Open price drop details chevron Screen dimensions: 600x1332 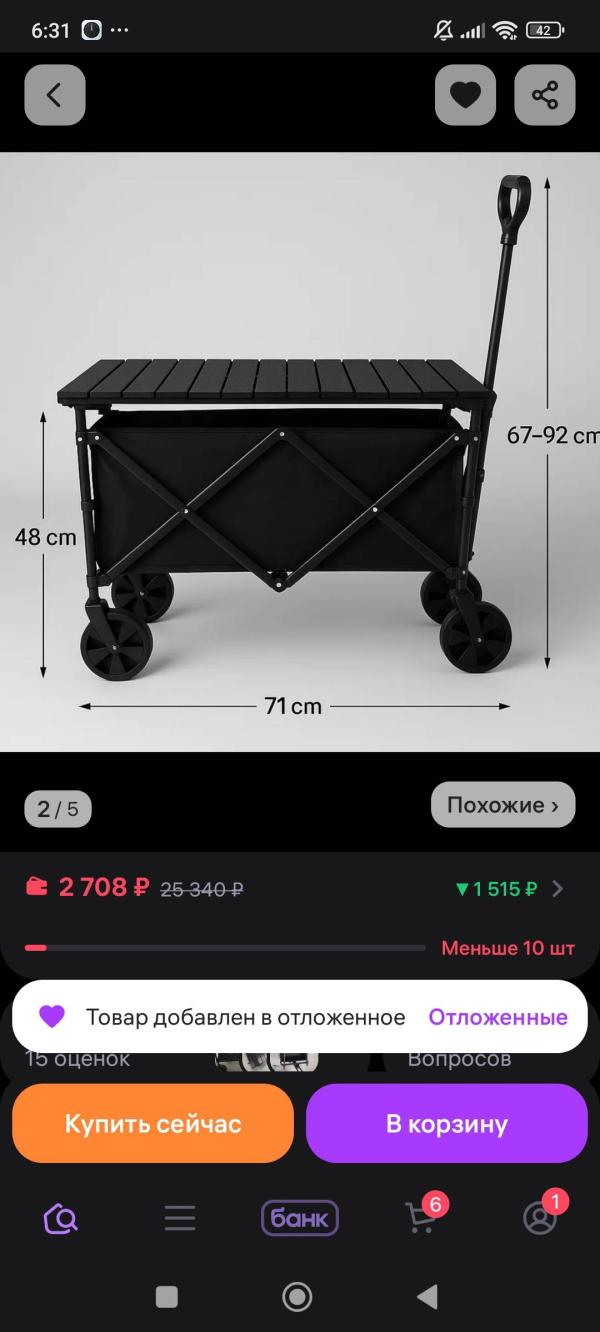tap(558, 888)
